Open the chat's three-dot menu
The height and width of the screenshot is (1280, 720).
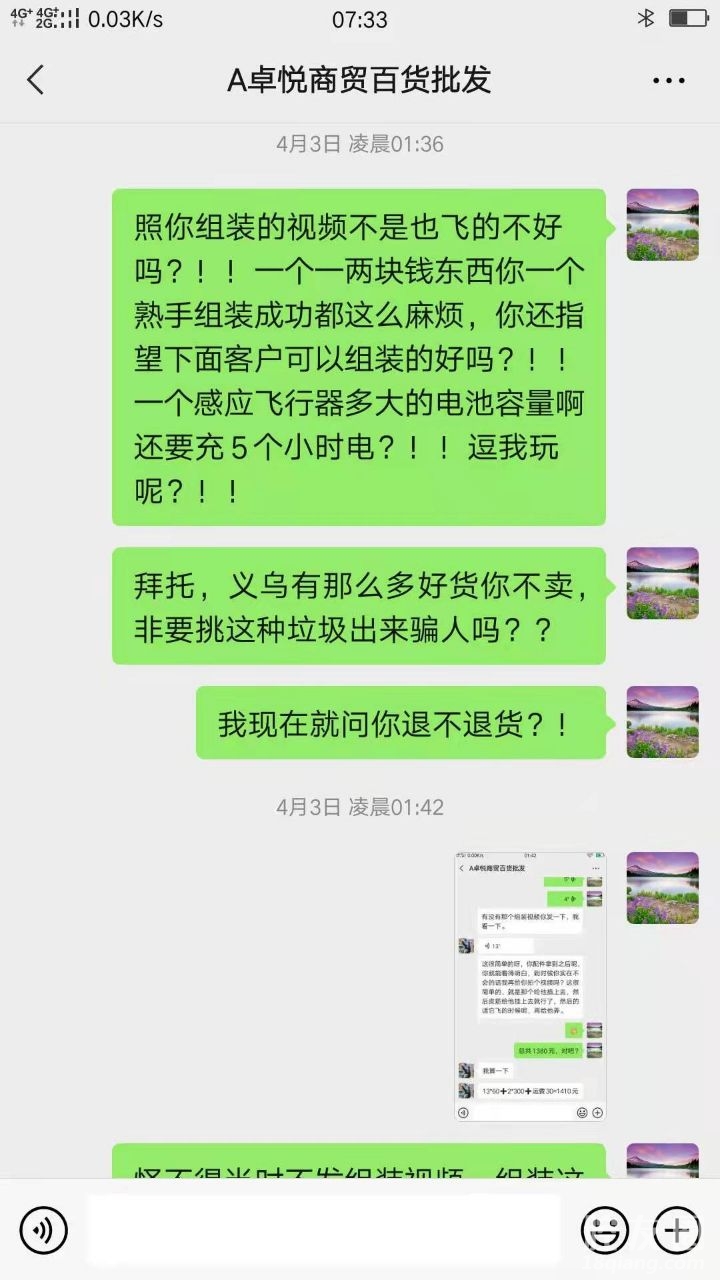coord(668,80)
